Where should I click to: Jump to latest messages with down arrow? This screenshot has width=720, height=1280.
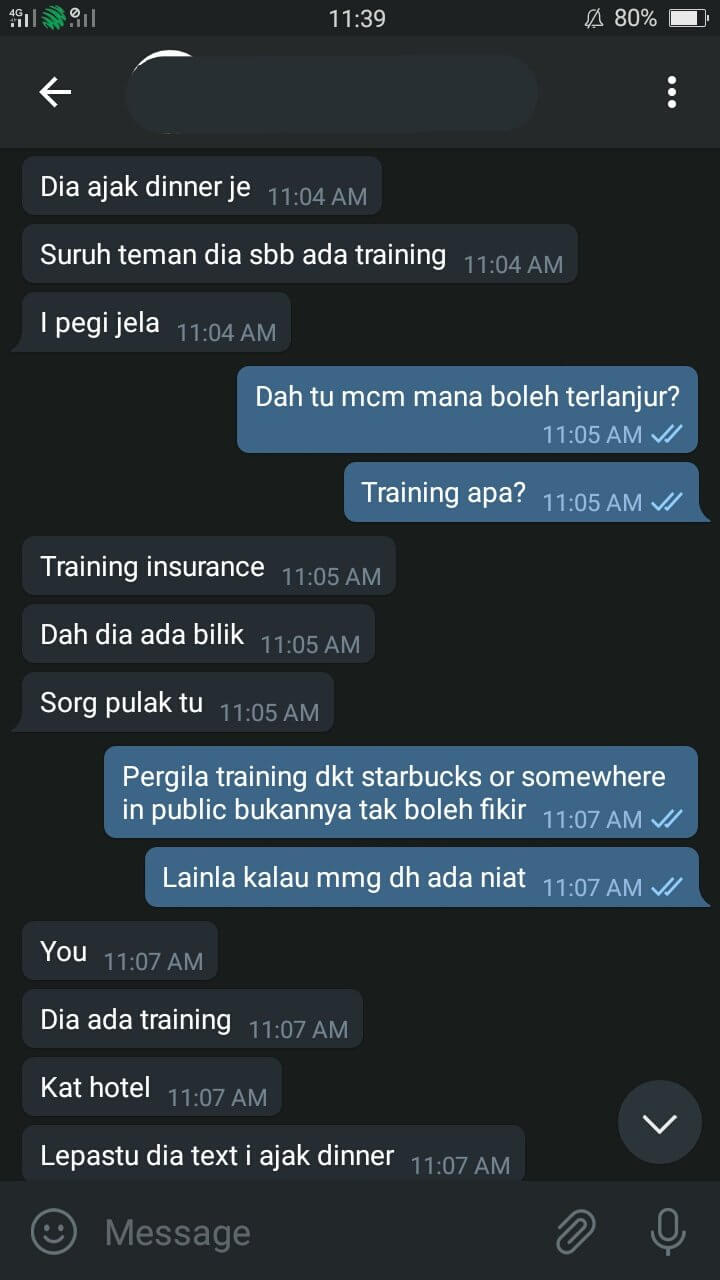coord(659,1122)
